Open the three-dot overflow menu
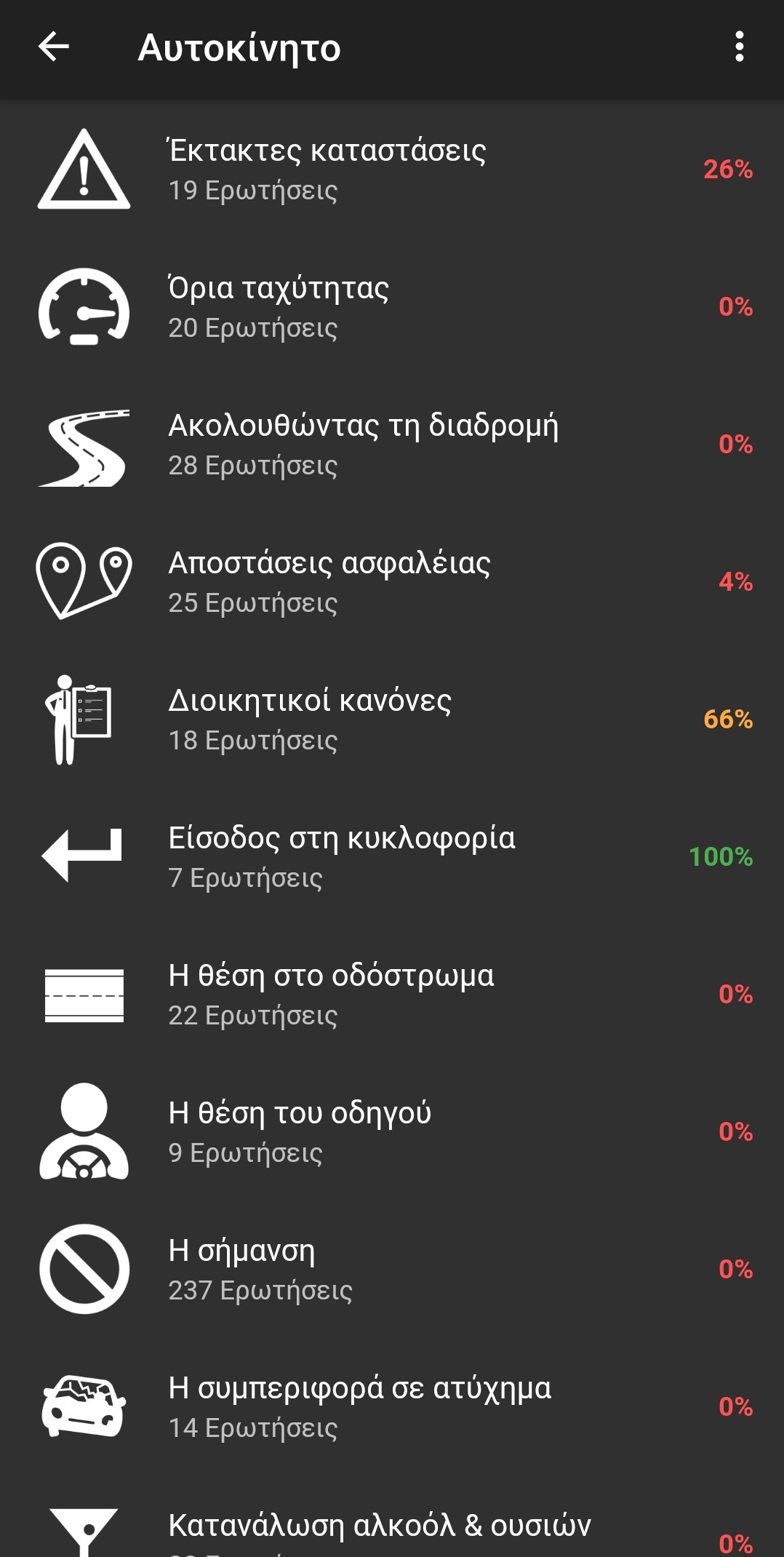This screenshot has width=784, height=1557. pyautogui.click(x=739, y=47)
